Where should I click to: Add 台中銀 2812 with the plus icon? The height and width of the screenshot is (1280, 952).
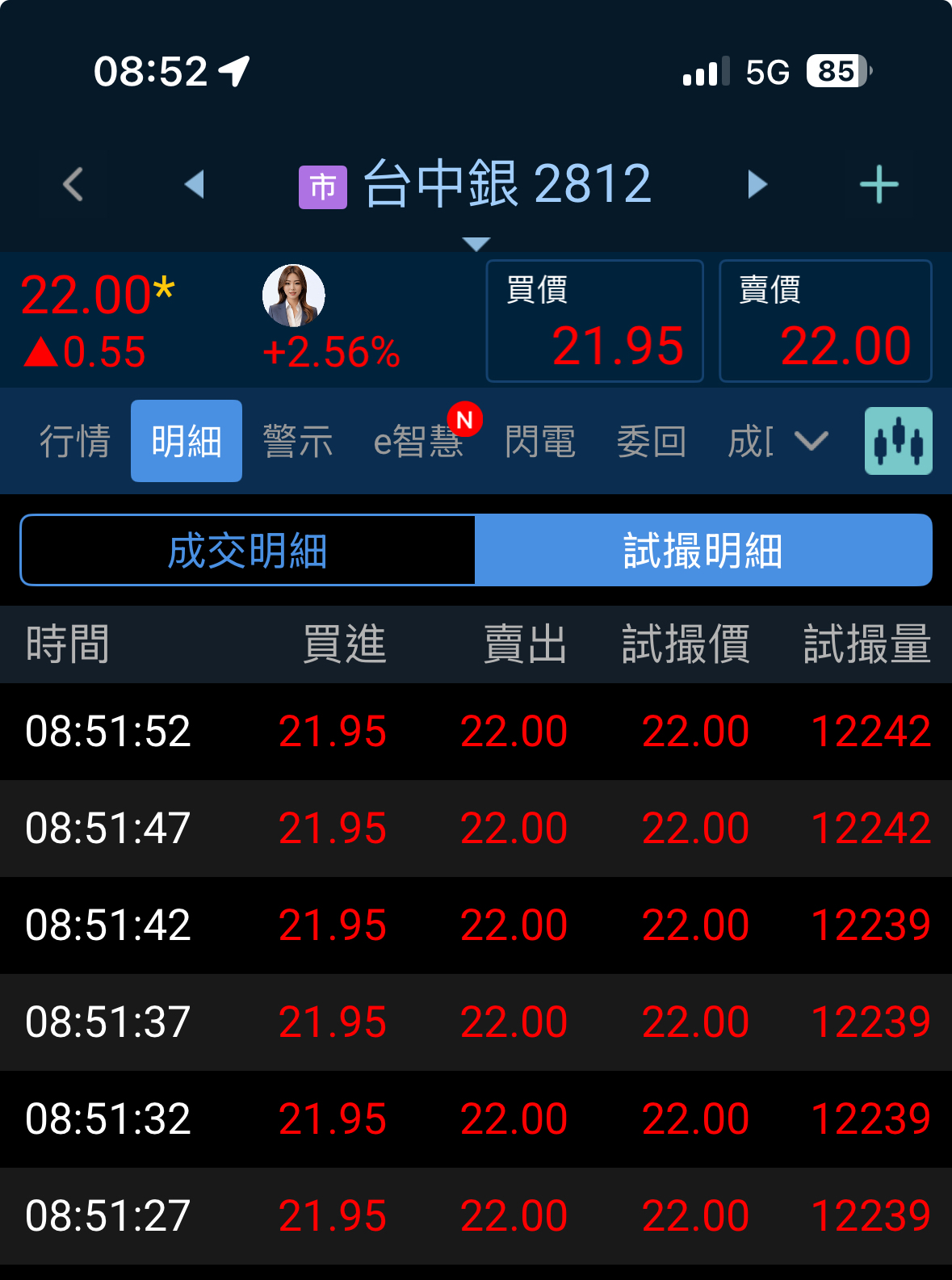879,185
